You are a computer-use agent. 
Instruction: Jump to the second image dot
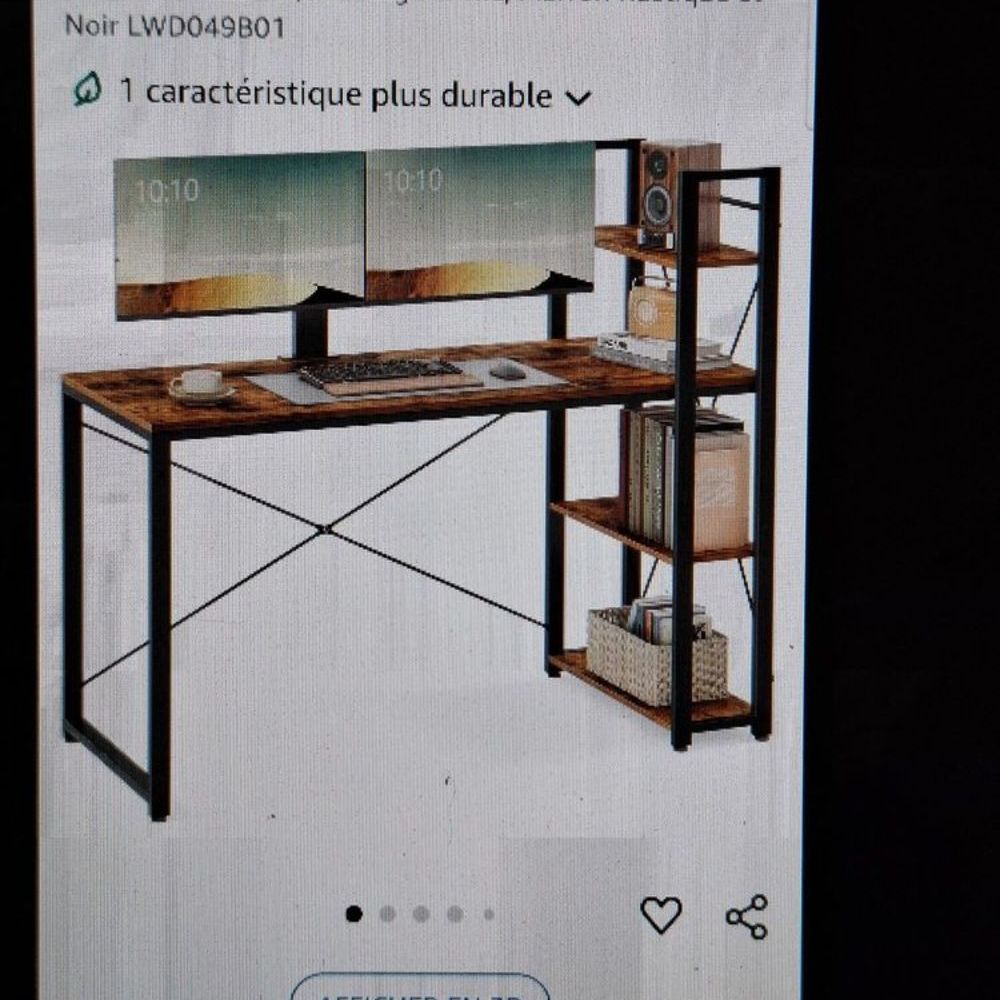[x=387, y=914]
